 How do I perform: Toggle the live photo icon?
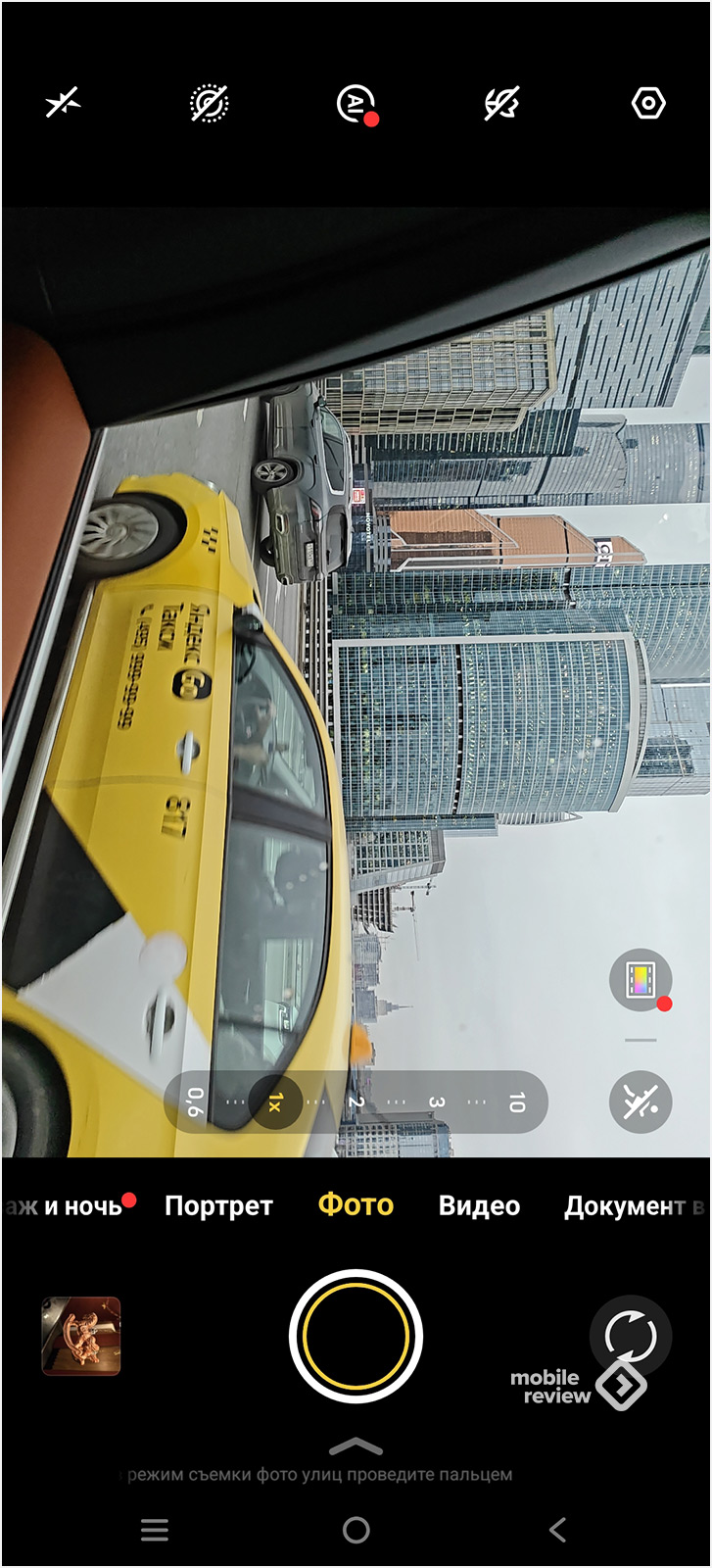click(x=209, y=103)
